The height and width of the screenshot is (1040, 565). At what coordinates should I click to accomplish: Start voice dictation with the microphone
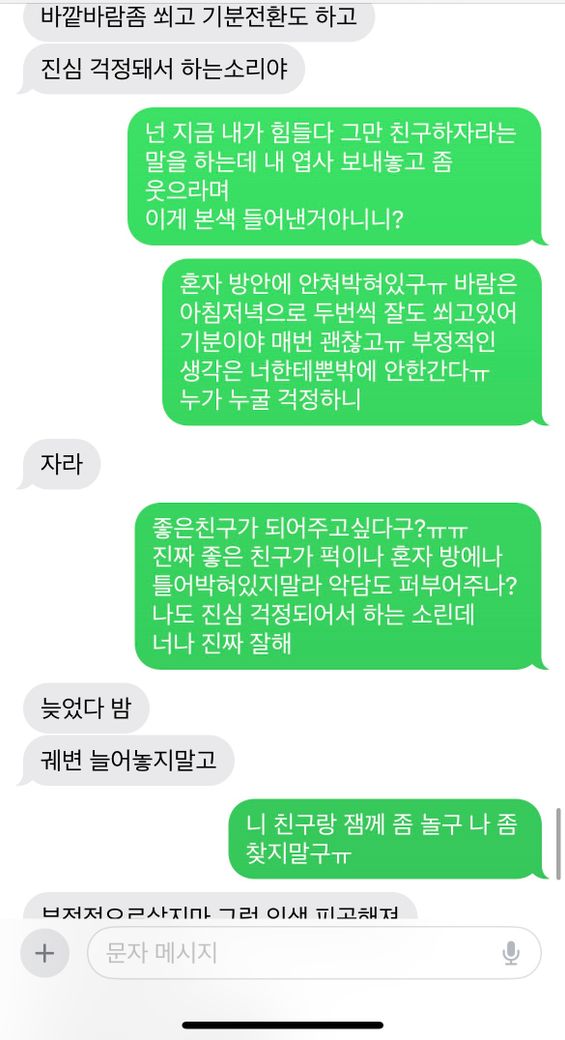tap(510, 953)
